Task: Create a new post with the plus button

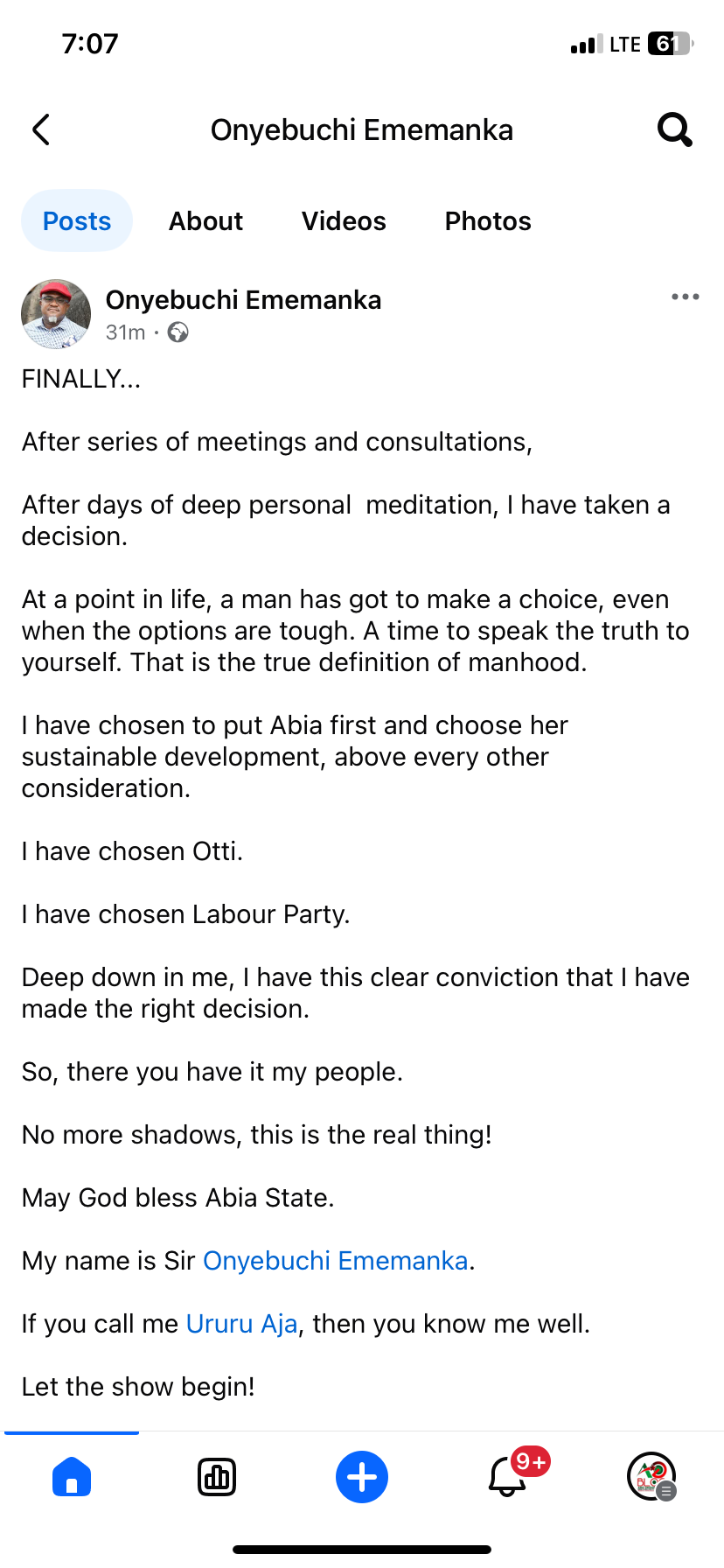Action: pos(362,1477)
